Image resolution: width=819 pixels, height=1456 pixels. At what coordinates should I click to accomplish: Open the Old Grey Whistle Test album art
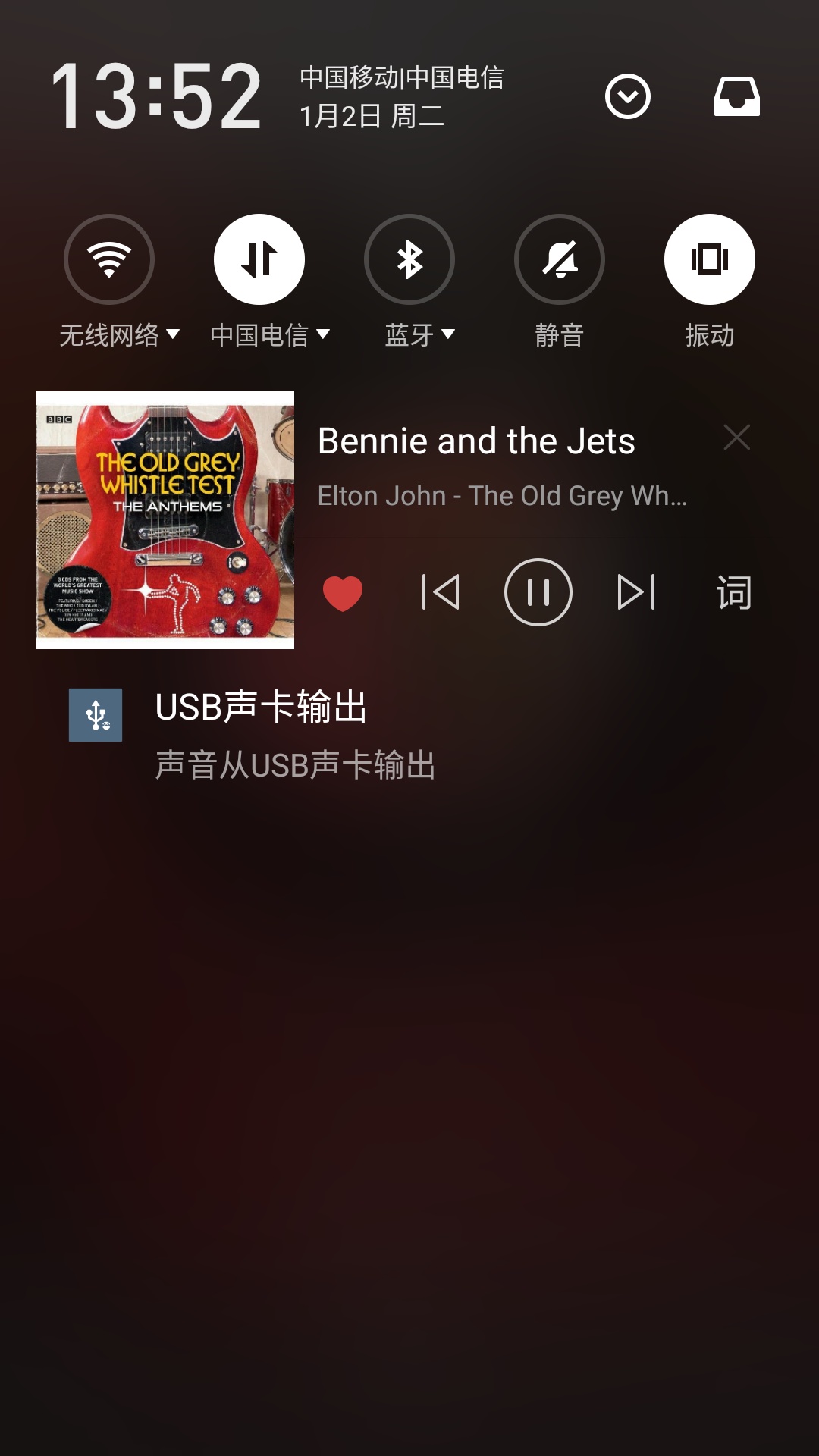coord(165,520)
